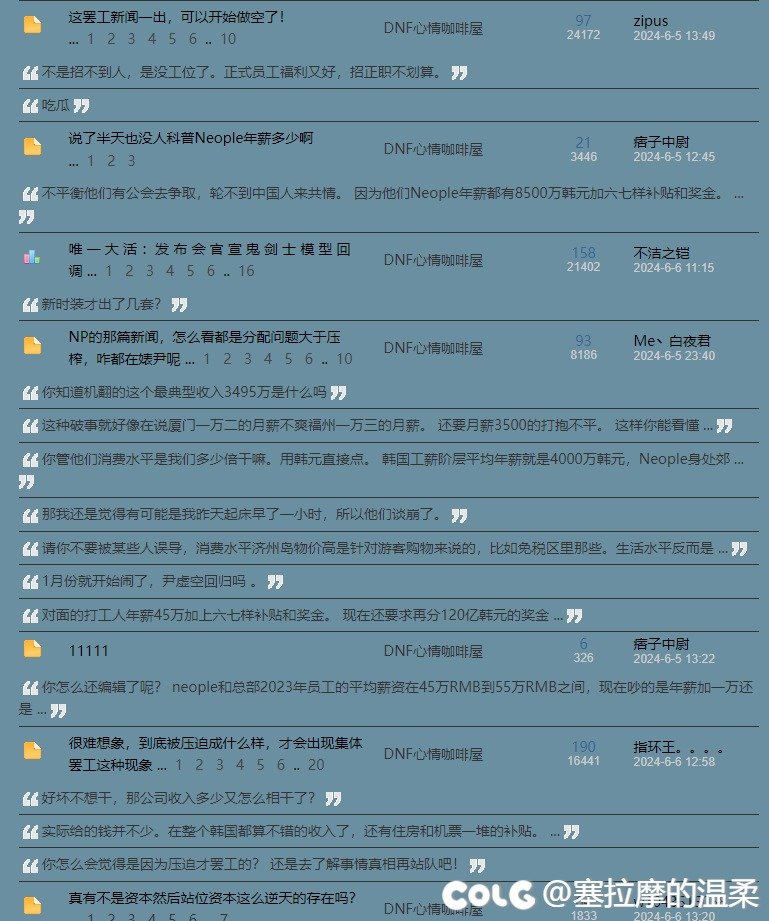Open thread '真有不是资本然后站位资本这么逆天的存在吗?'
Image resolution: width=769 pixels, height=921 pixels.
pos(211,898)
